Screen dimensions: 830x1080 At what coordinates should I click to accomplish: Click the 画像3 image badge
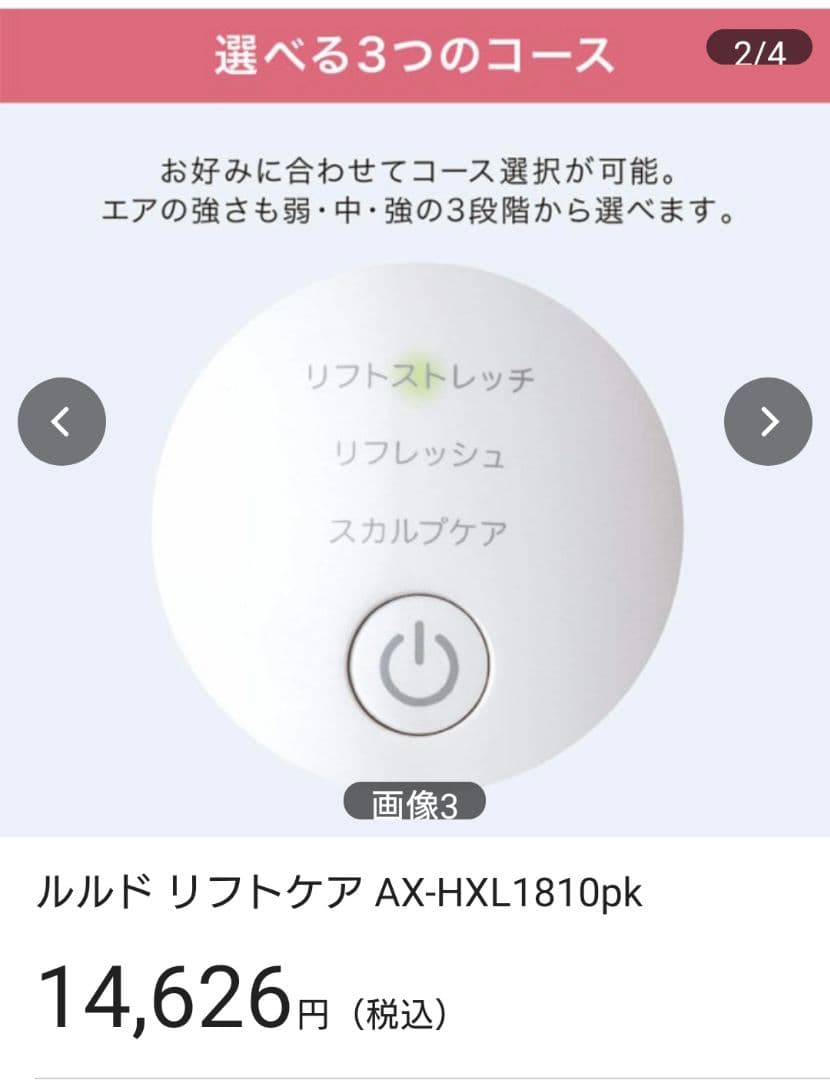pos(413,801)
